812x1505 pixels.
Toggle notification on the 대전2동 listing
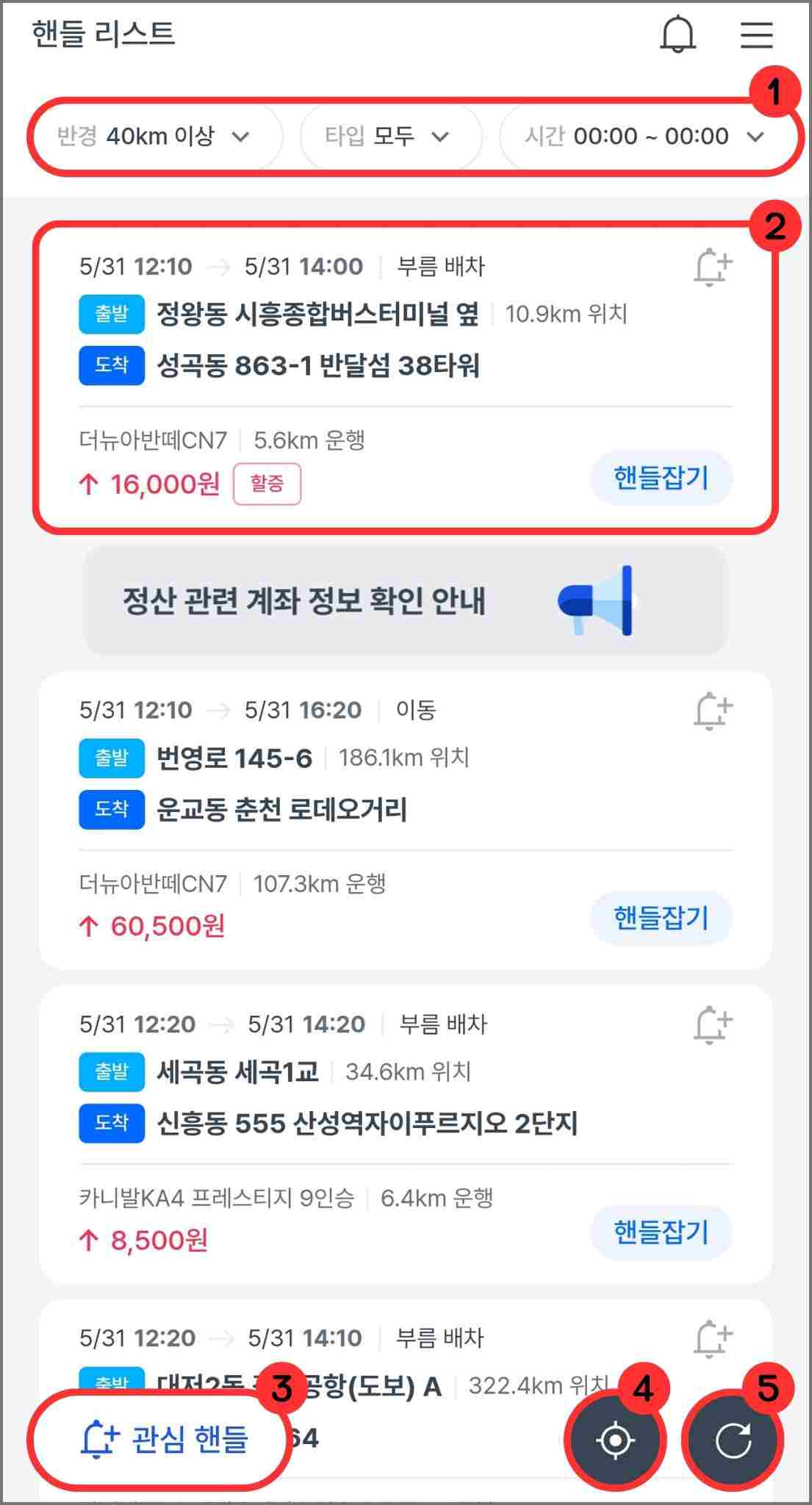coord(713,1337)
